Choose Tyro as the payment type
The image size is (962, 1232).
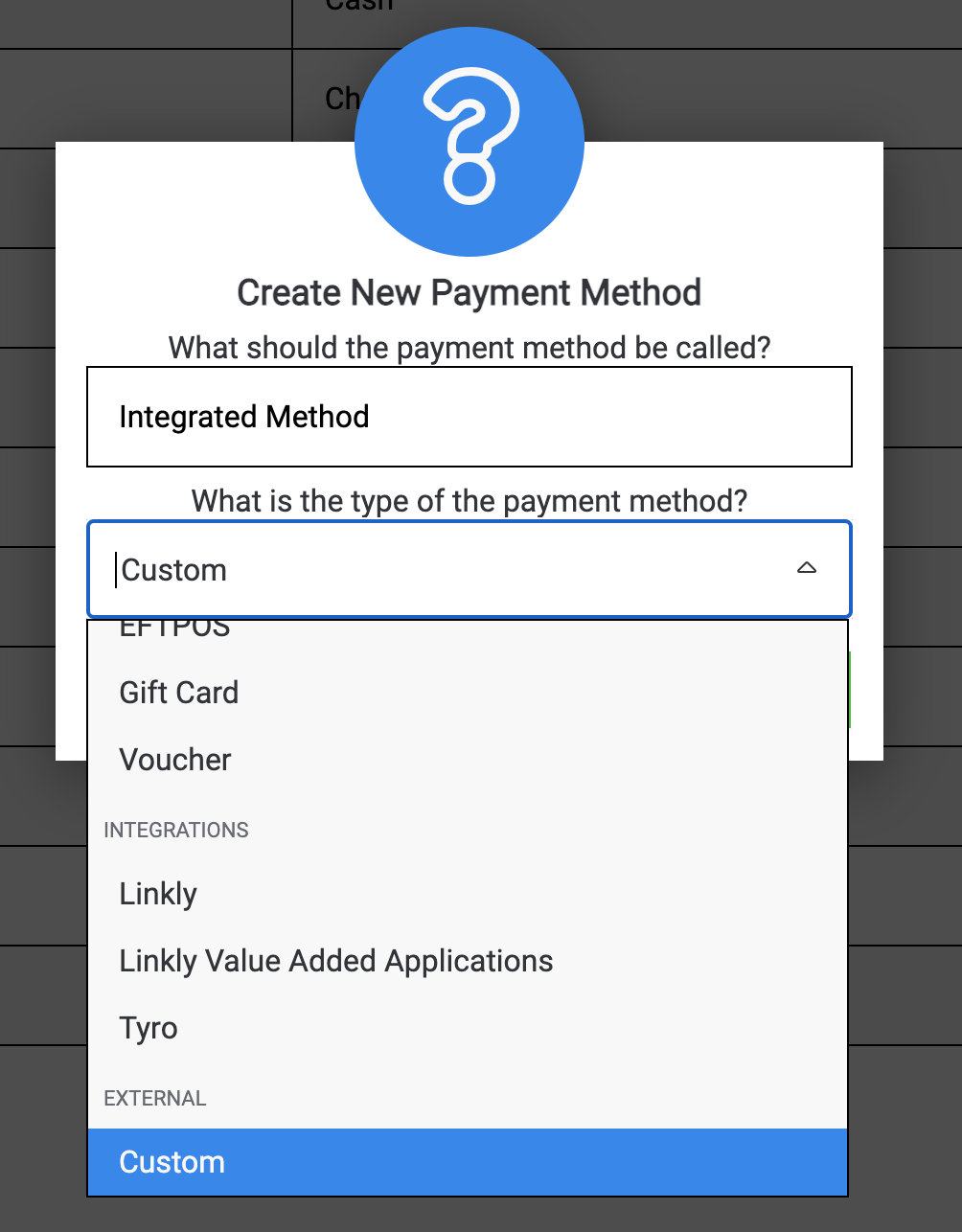click(149, 1028)
